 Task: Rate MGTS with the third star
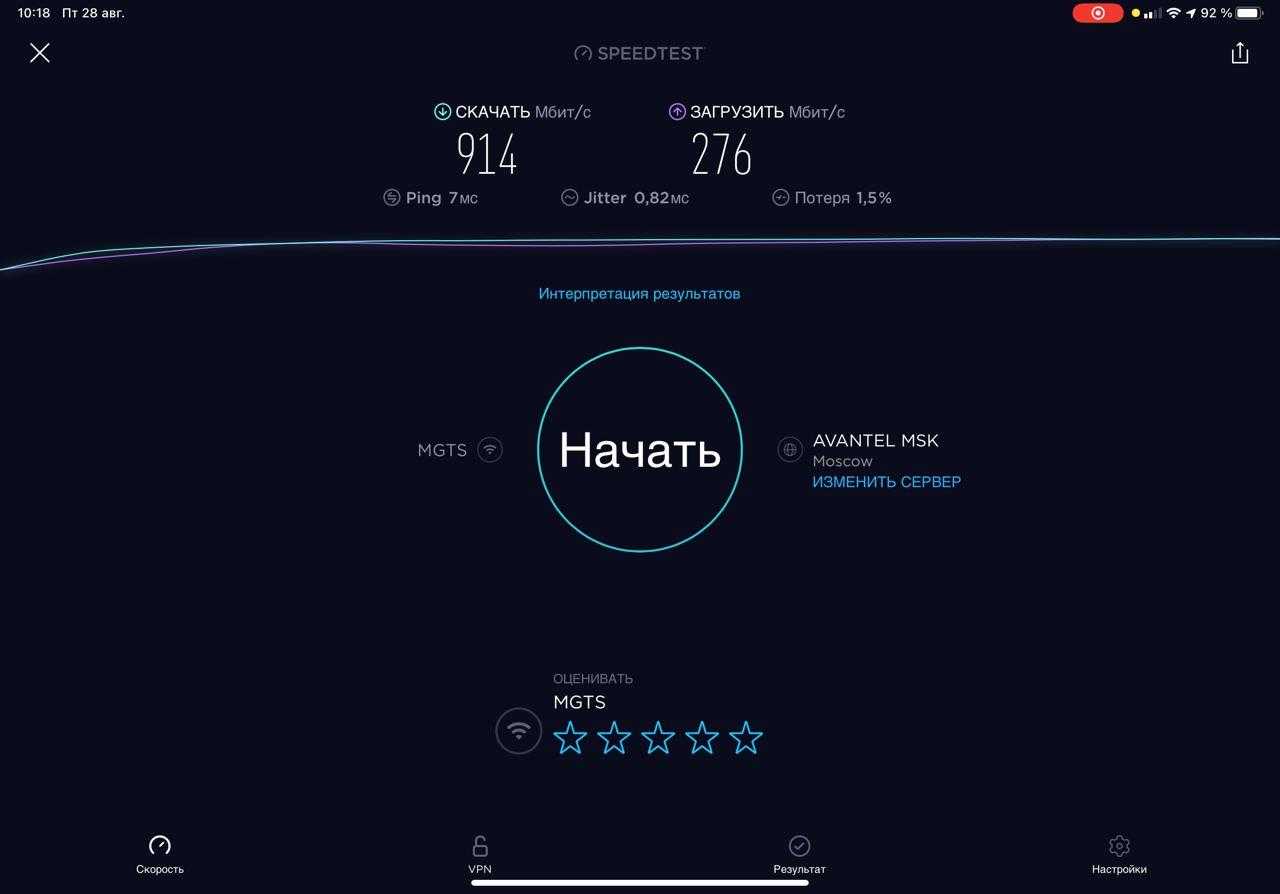coord(658,738)
